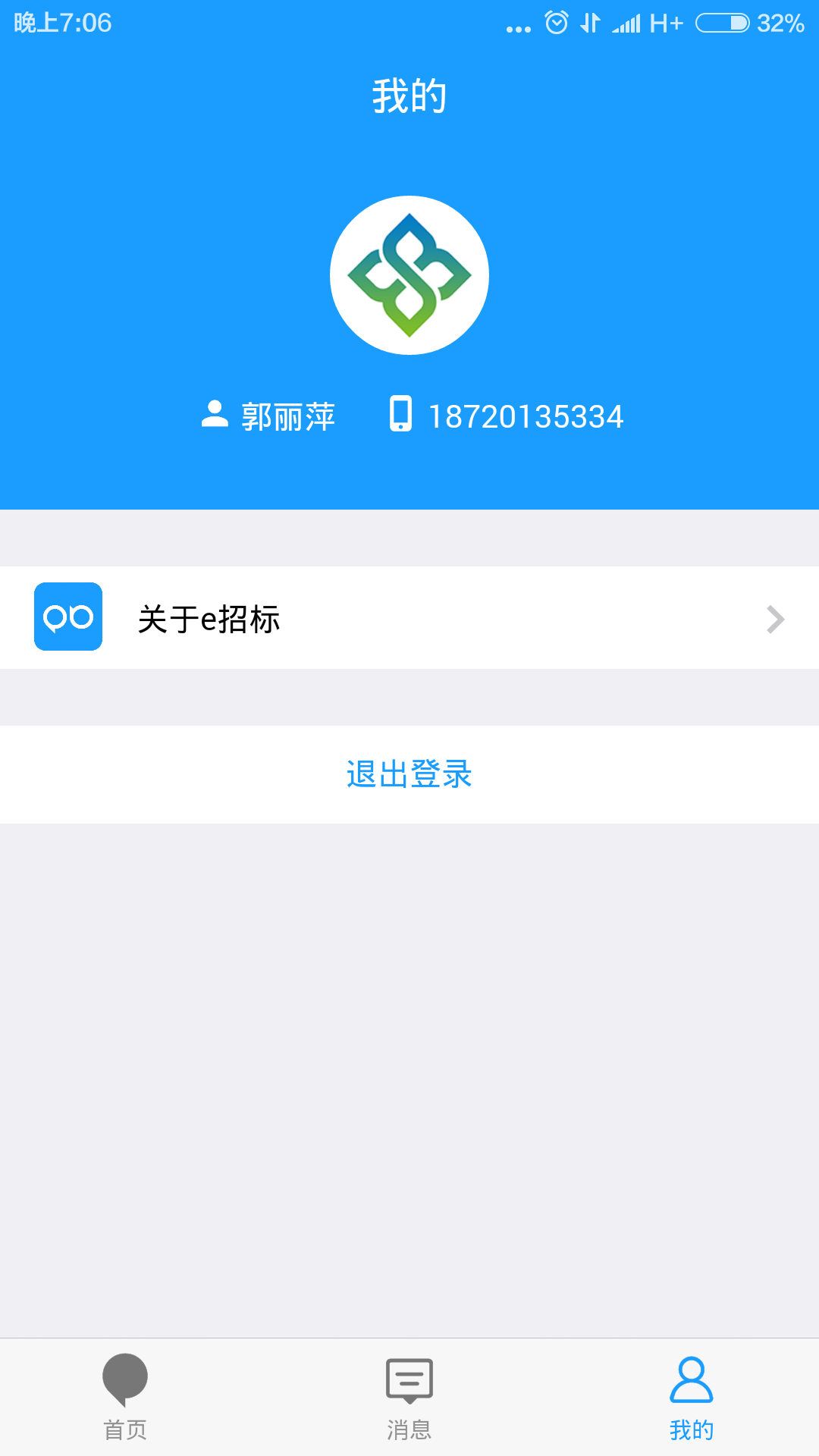Expand the 关于e招标 row chevron
The height and width of the screenshot is (1456, 819).
pos(775,620)
